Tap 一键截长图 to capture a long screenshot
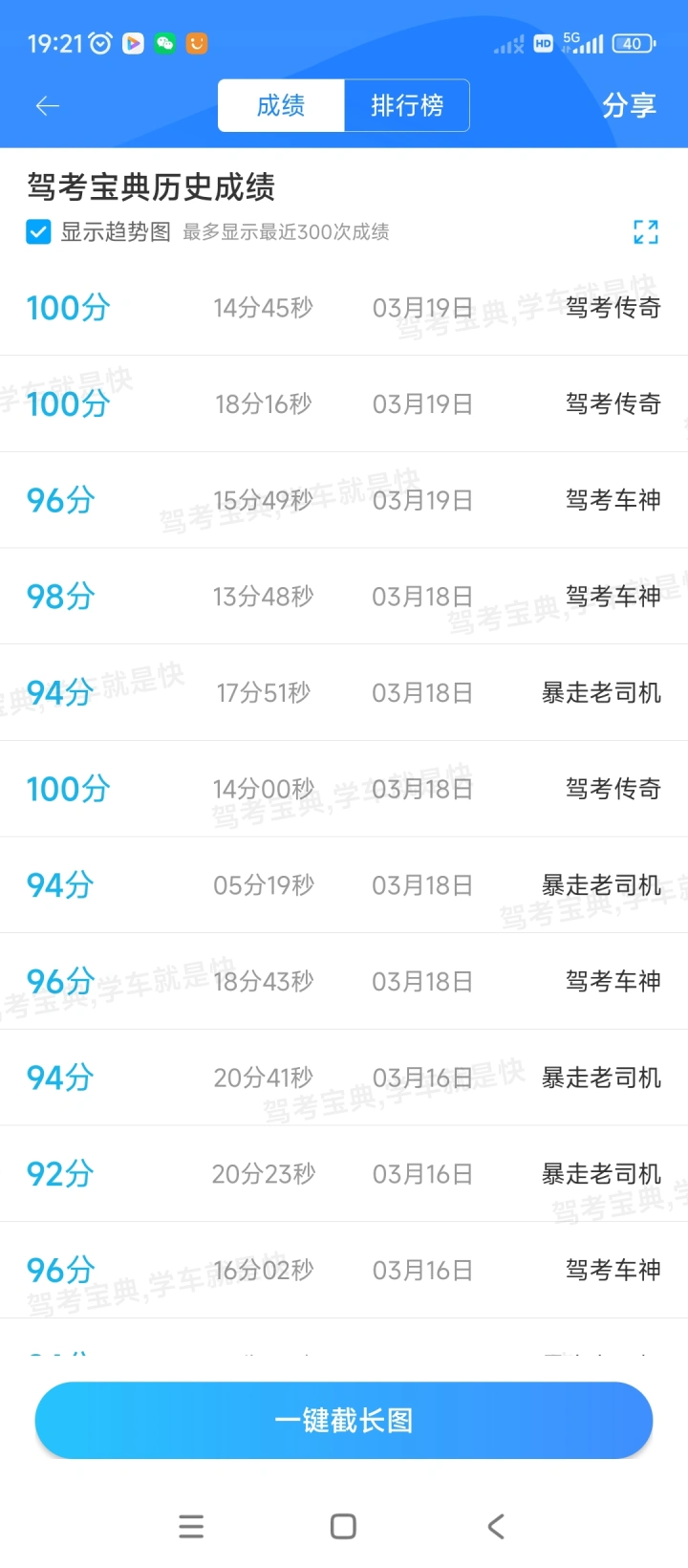The width and height of the screenshot is (688, 1568). click(344, 1420)
